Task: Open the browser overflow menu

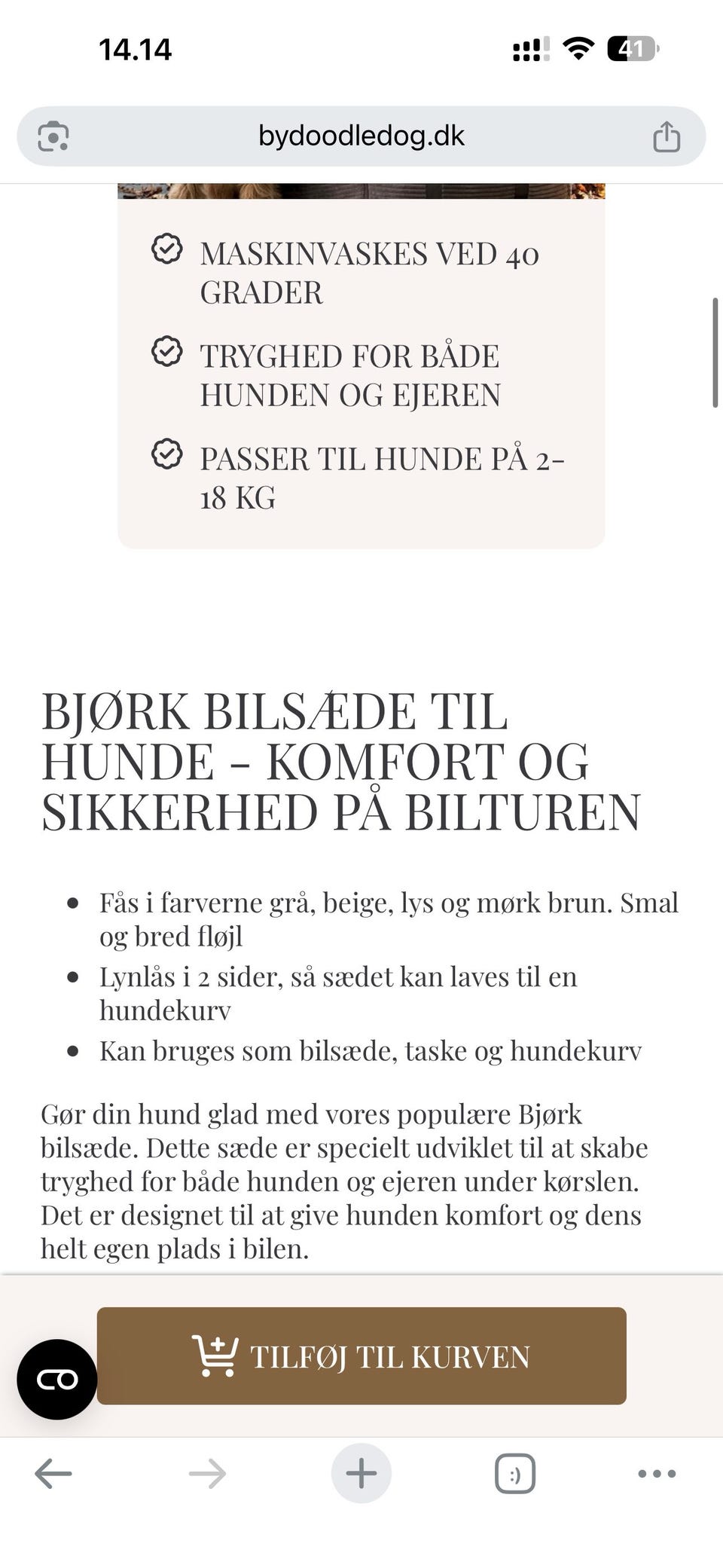Action: click(657, 1473)
